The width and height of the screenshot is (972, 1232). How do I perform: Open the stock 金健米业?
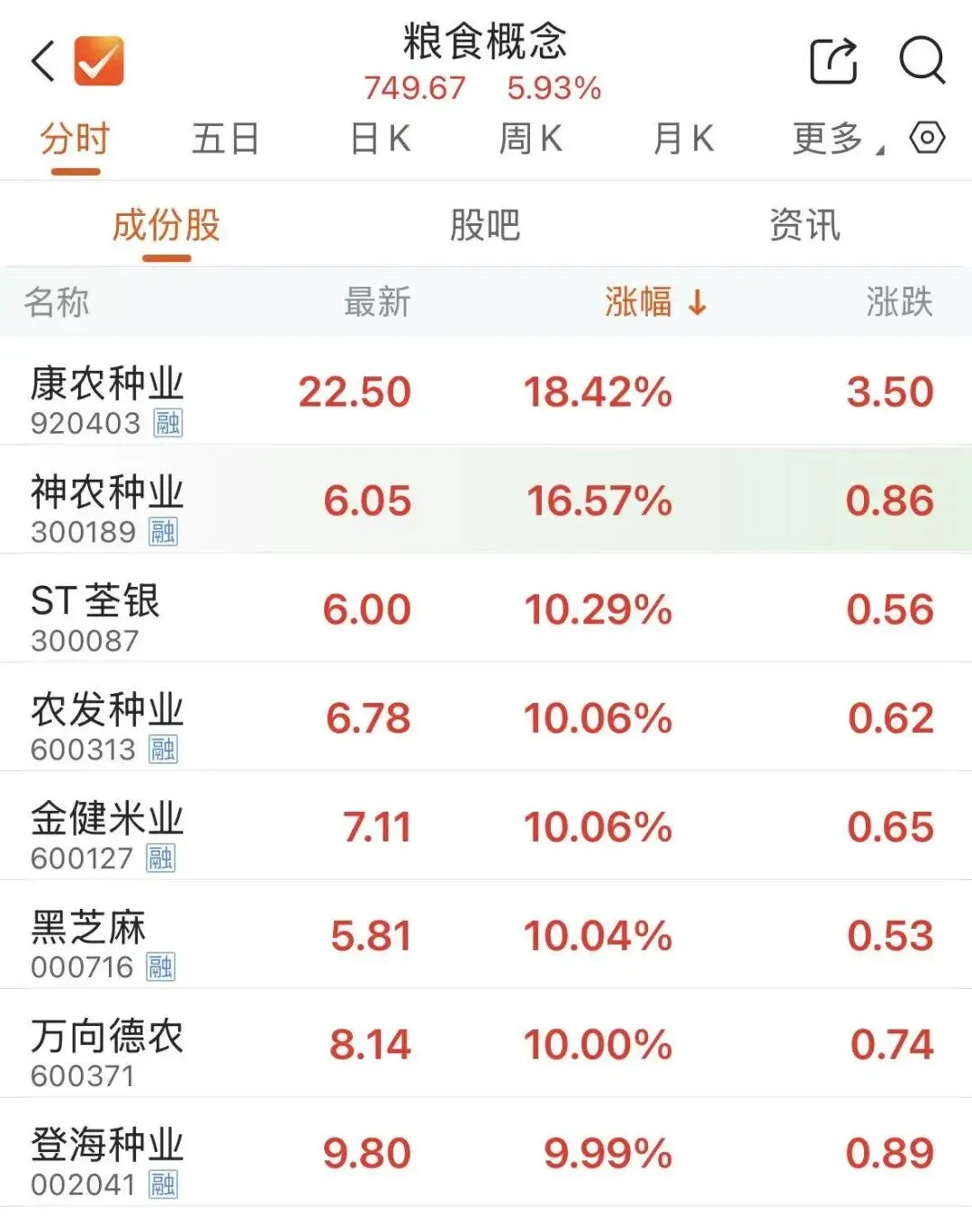tap(486, 828)
